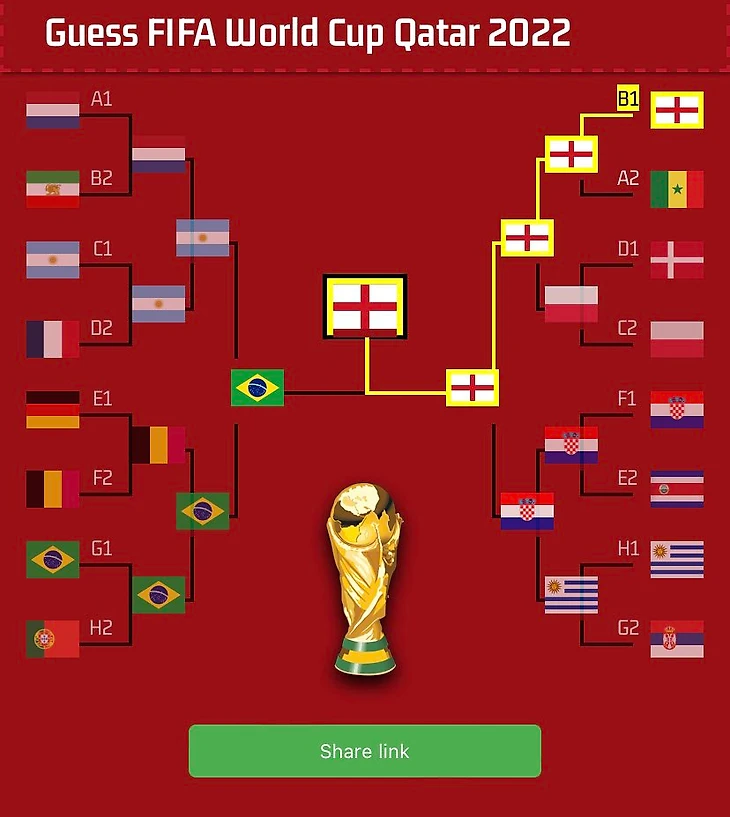Pick the Uruguay flag at H1

coord(677,560)
